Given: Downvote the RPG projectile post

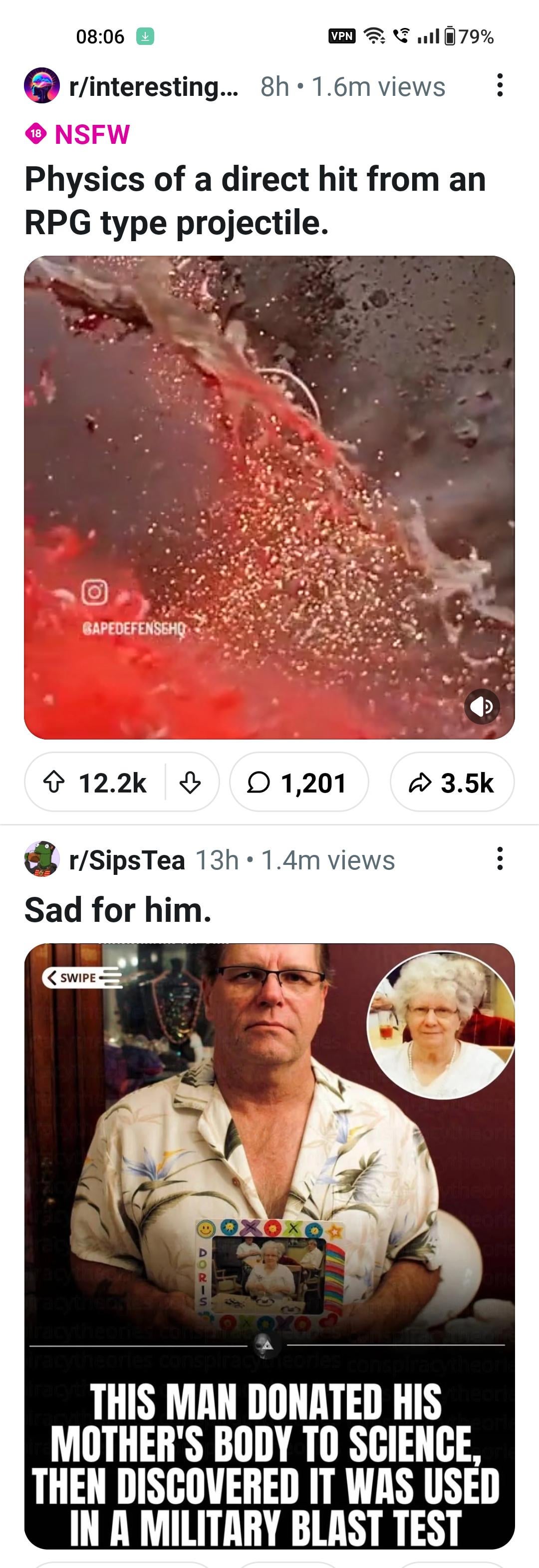Looking at the screenshot, I should pyautogui.click(x=191, y=782).
